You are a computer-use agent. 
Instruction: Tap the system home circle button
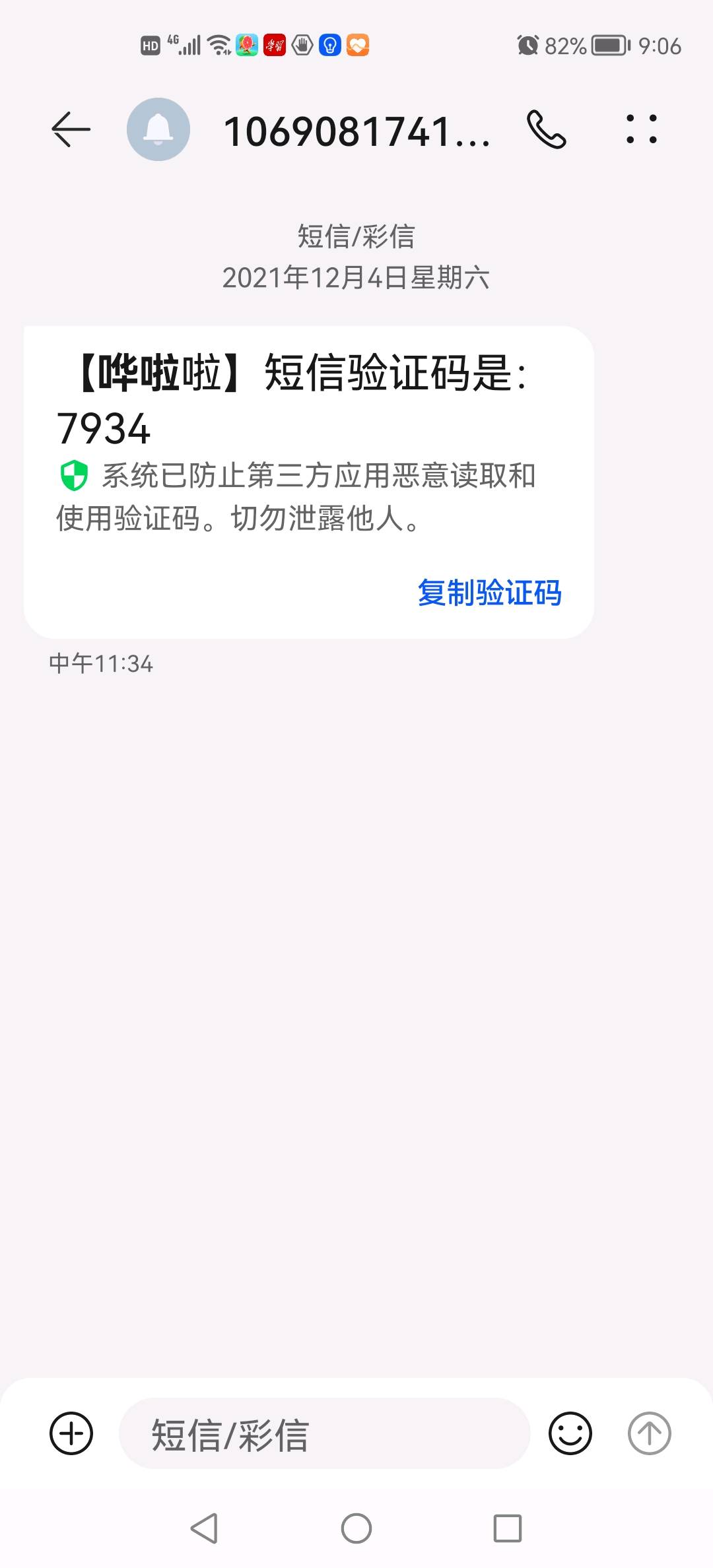coord(356,1528)
